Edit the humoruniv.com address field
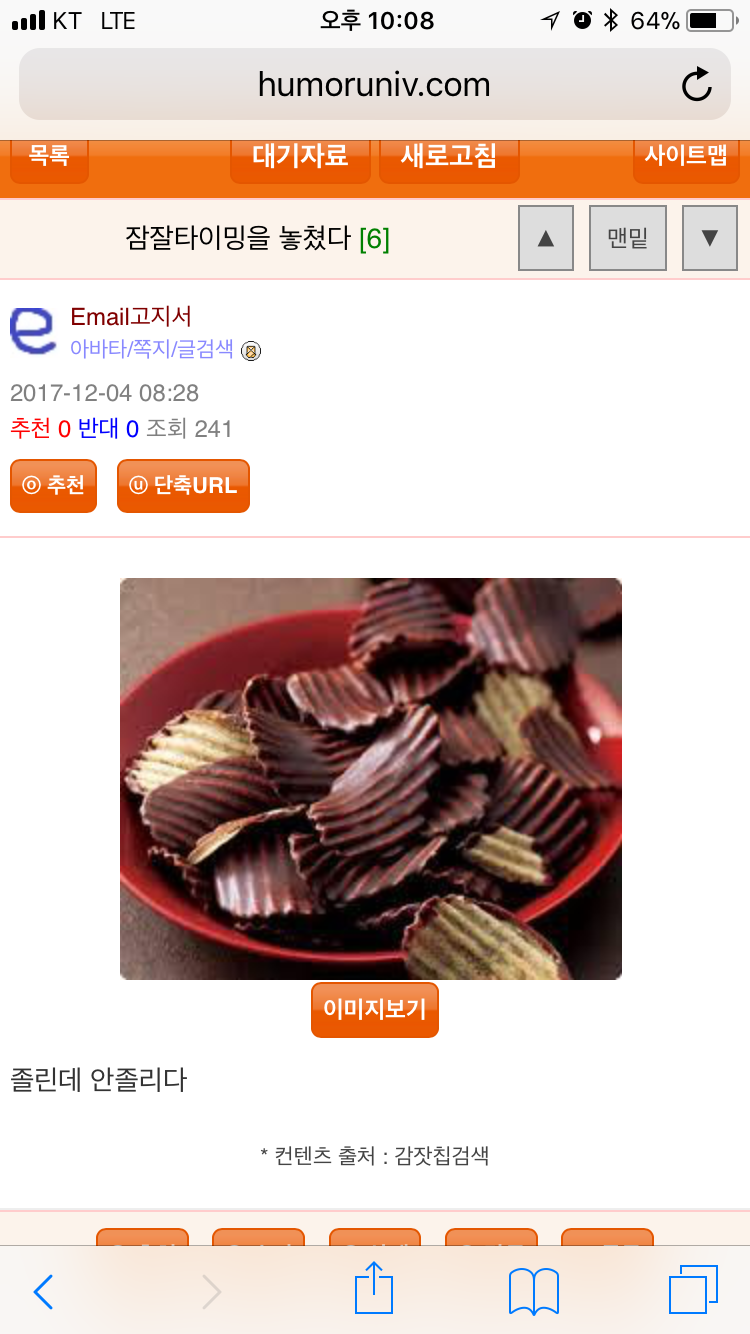The width and height of the screenshot is (750, 1334). click(x=374, y=84)
